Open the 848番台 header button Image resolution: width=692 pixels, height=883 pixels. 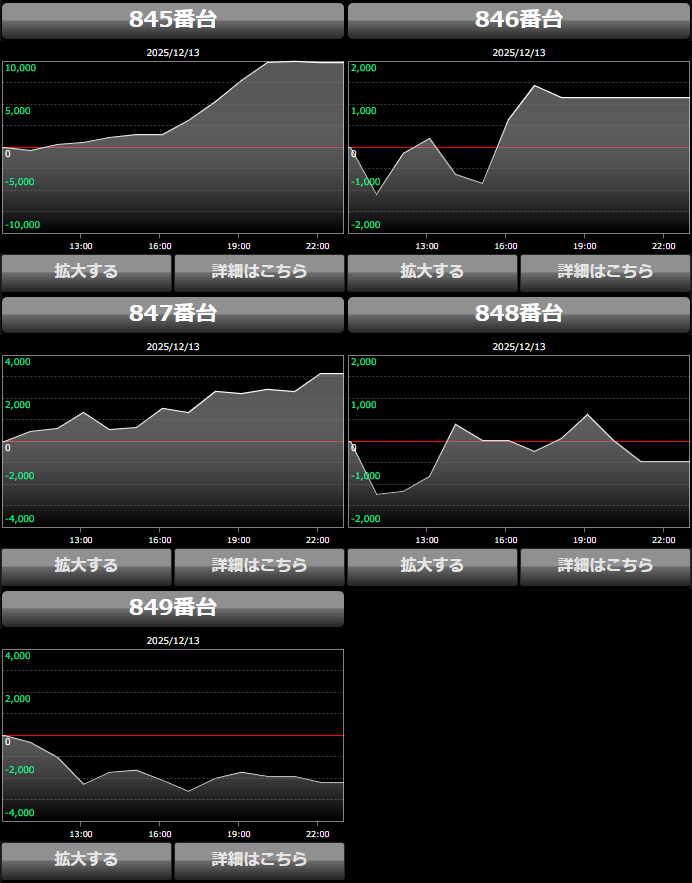click(519, 314)
